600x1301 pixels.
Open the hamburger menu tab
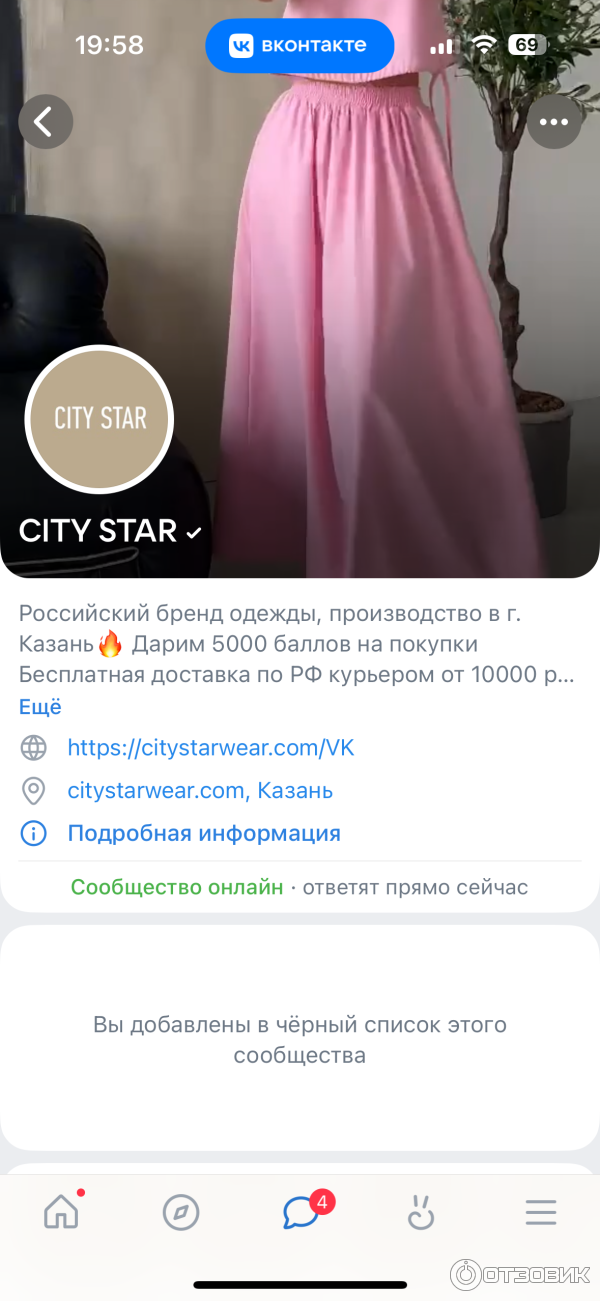point(541,1213)
